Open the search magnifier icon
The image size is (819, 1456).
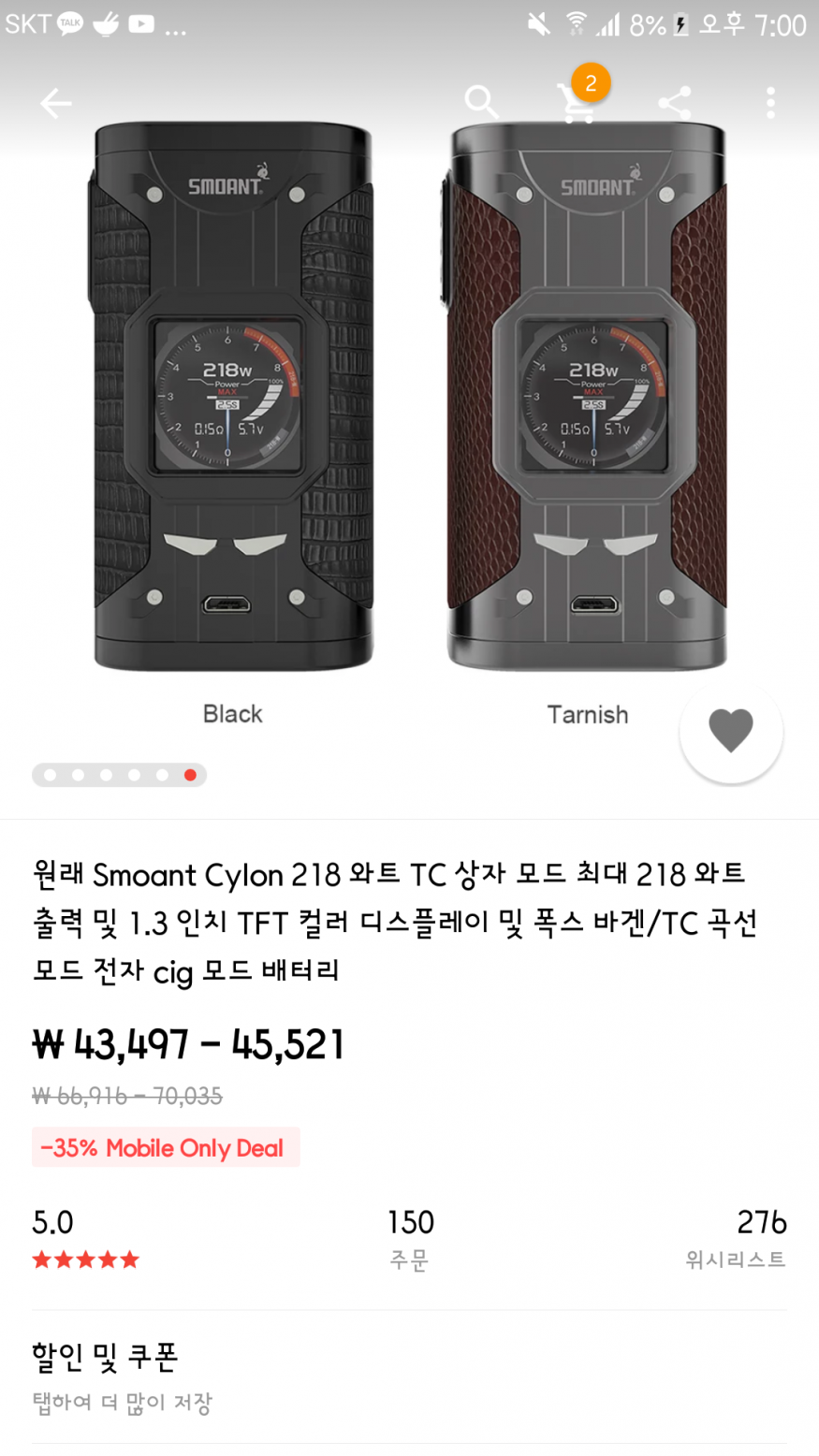pos(482,102)
